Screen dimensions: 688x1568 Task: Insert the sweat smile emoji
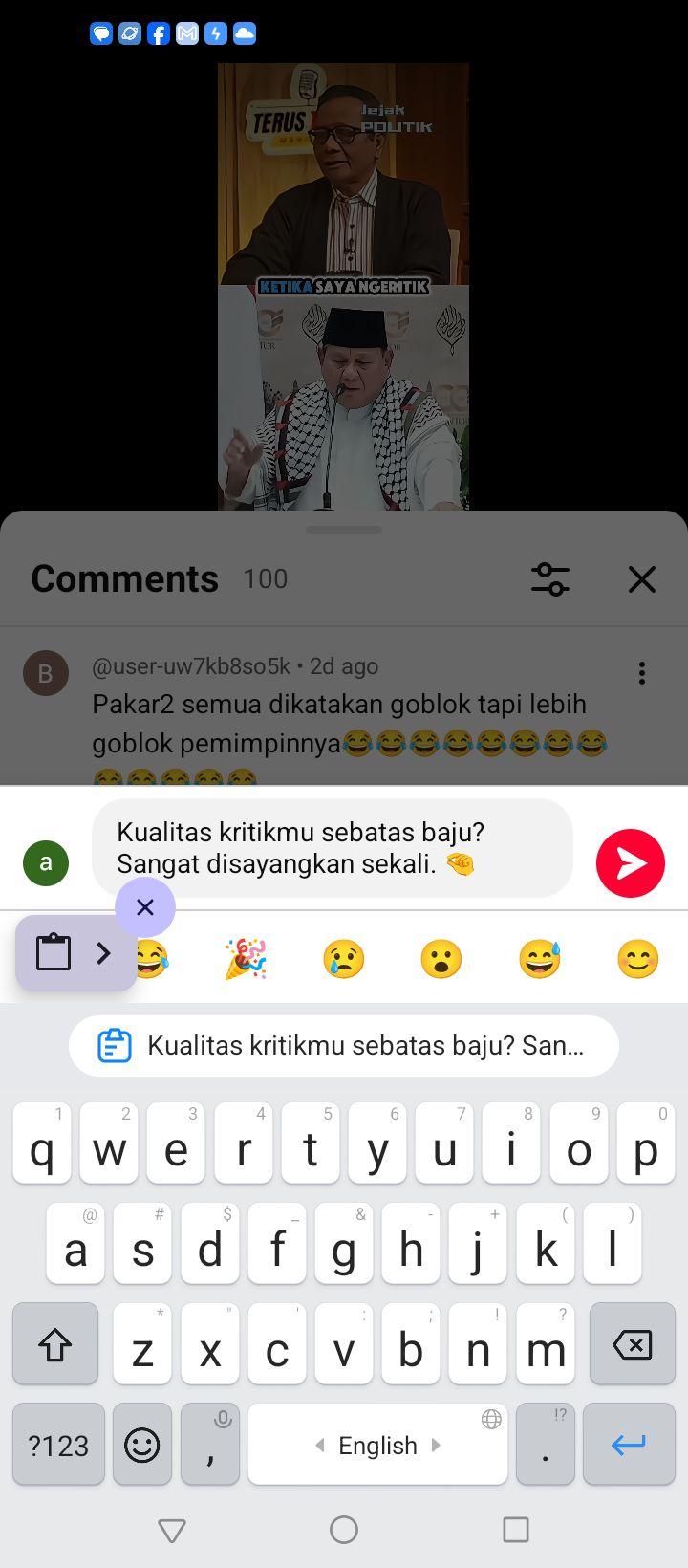pos(540,959)
